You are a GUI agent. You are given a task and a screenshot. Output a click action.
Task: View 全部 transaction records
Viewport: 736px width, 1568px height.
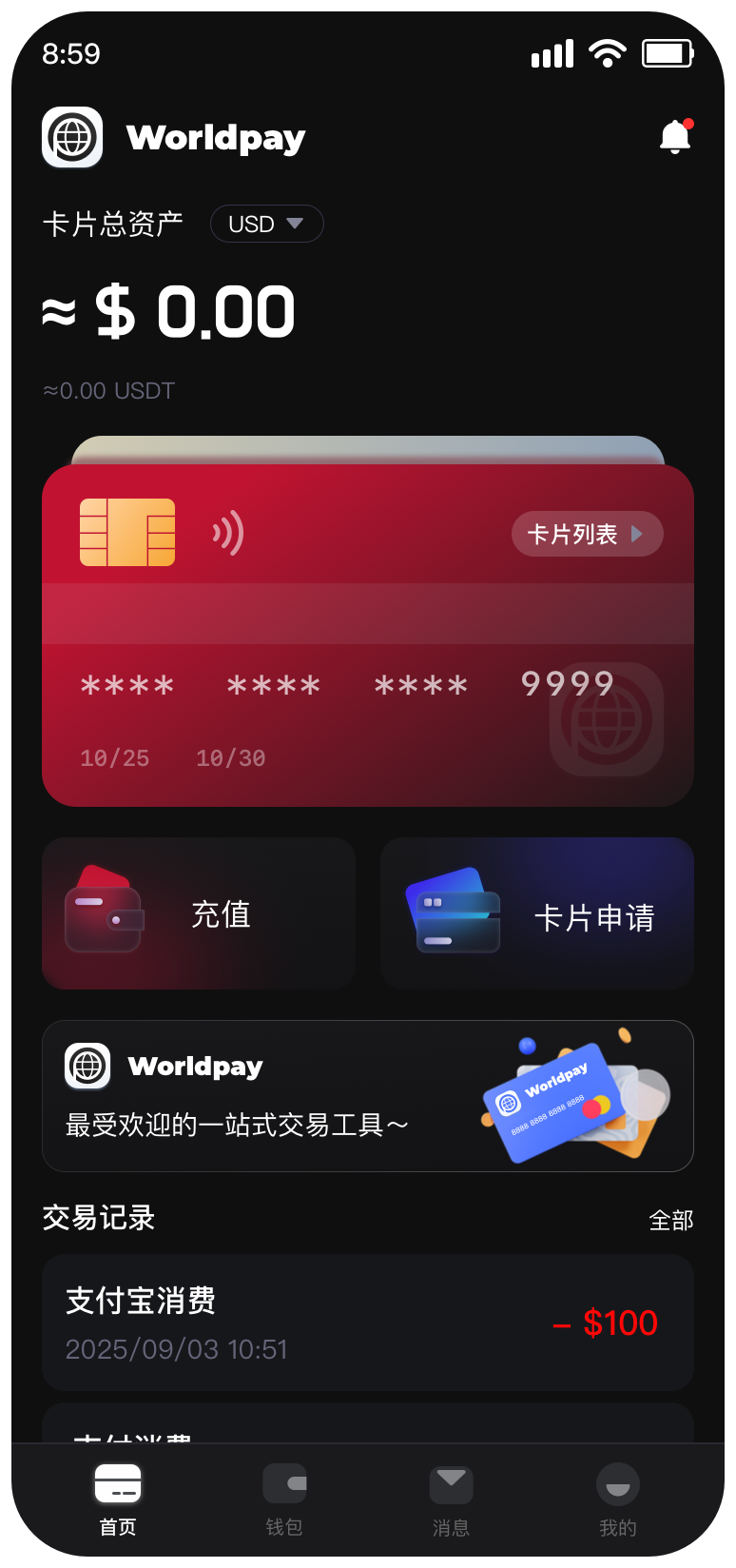tap(670, 1220)
